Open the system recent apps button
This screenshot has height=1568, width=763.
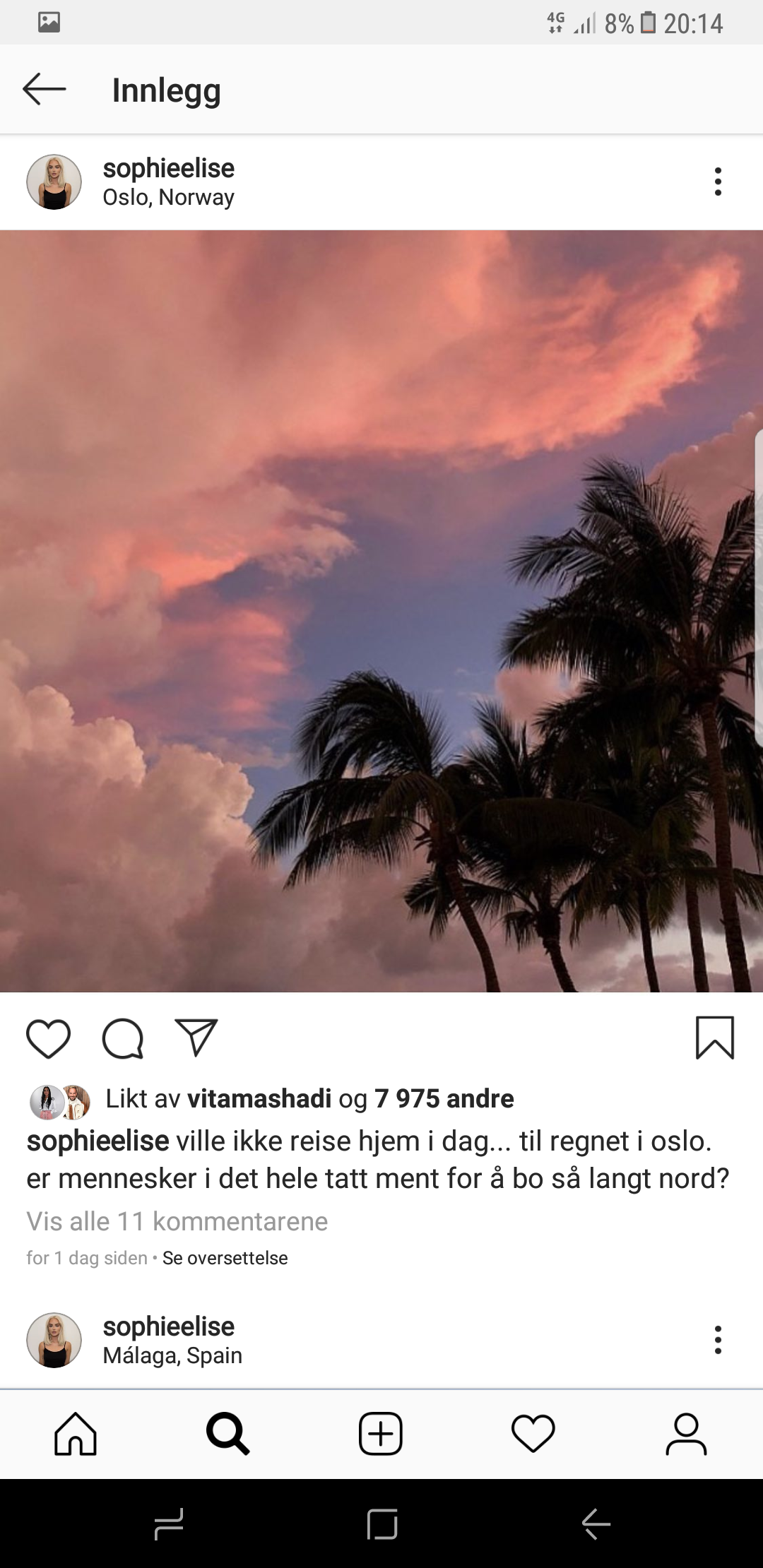pos(169,1524)
